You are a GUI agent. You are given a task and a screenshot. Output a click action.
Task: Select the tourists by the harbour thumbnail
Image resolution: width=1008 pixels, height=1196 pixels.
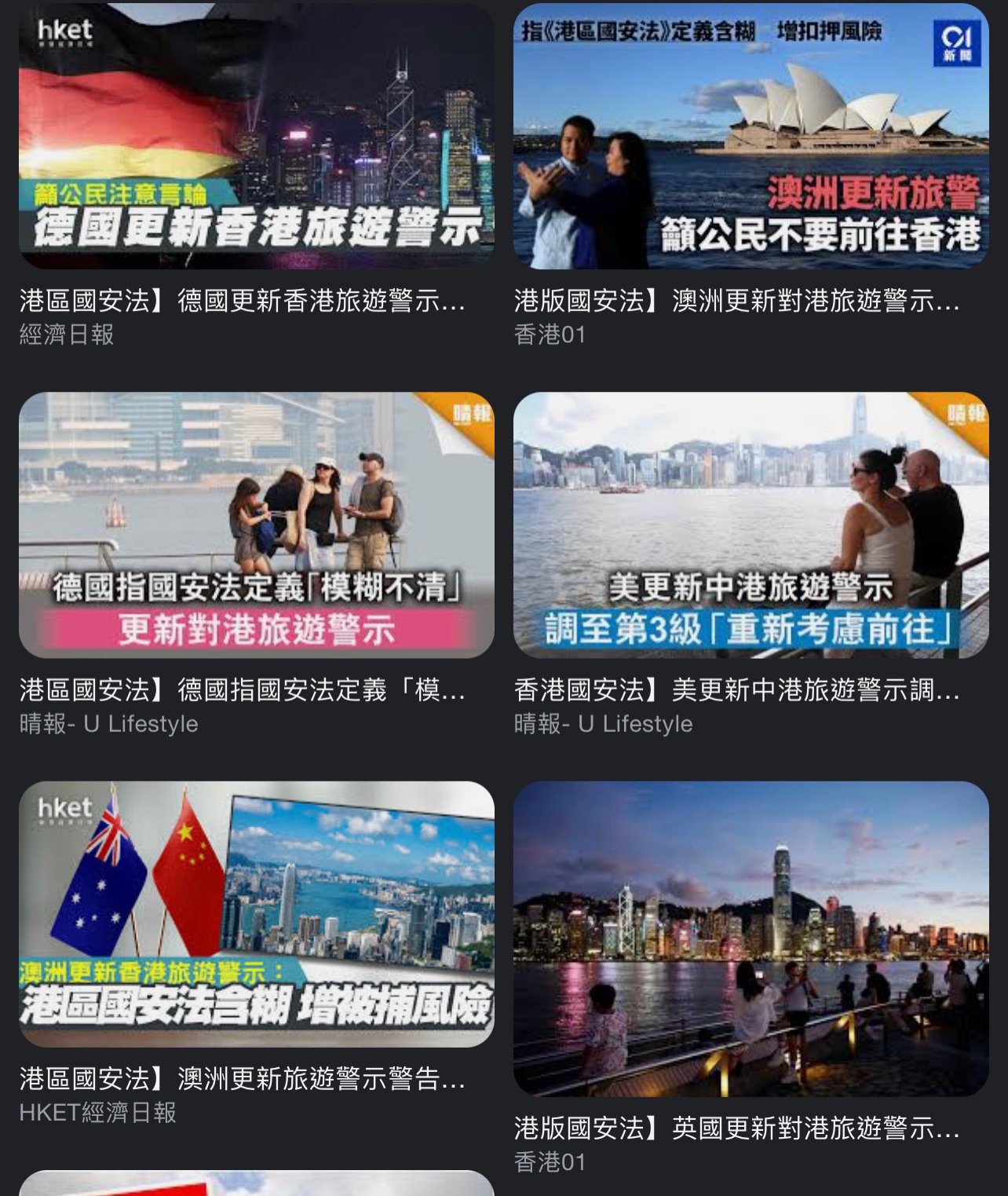(255, 522)
